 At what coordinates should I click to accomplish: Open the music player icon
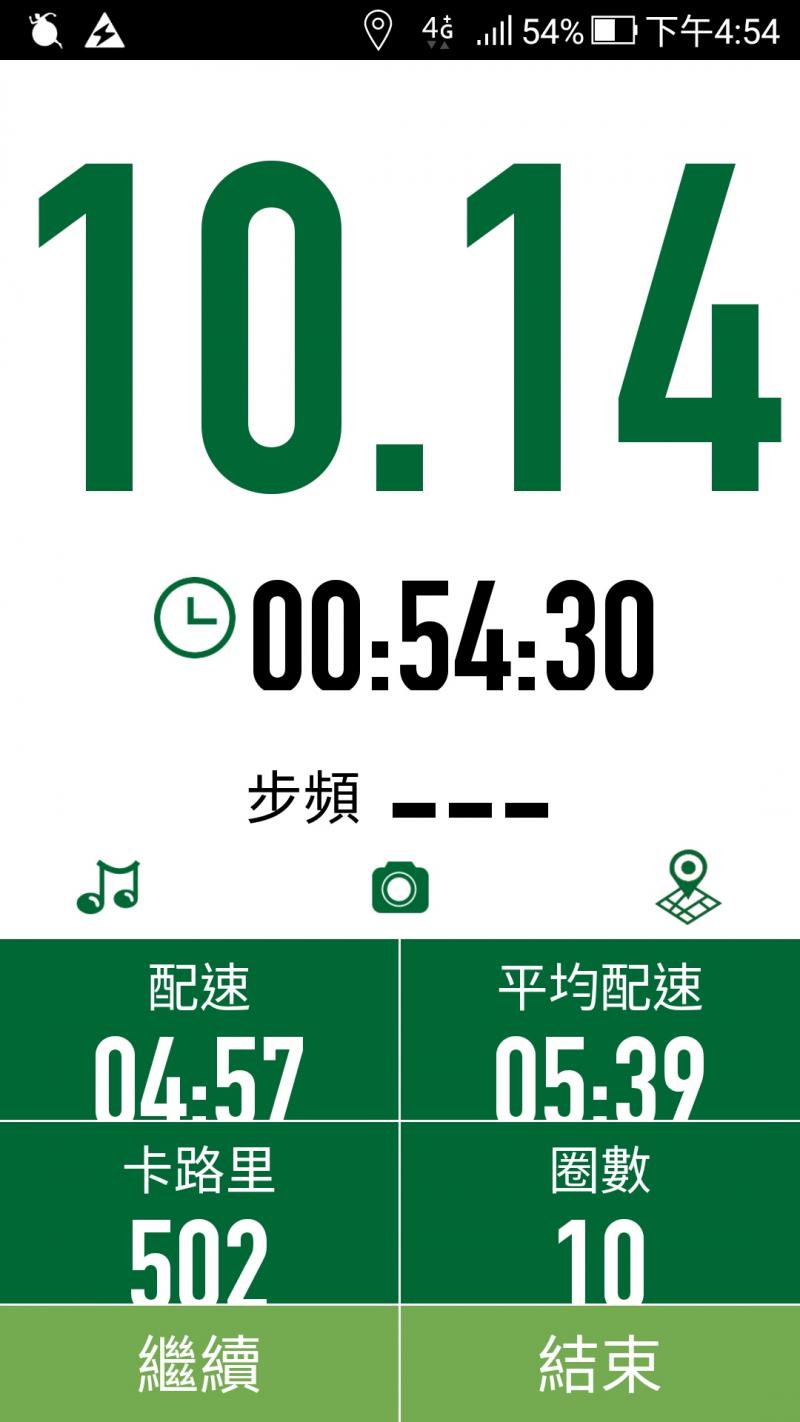tap(108, 887)
